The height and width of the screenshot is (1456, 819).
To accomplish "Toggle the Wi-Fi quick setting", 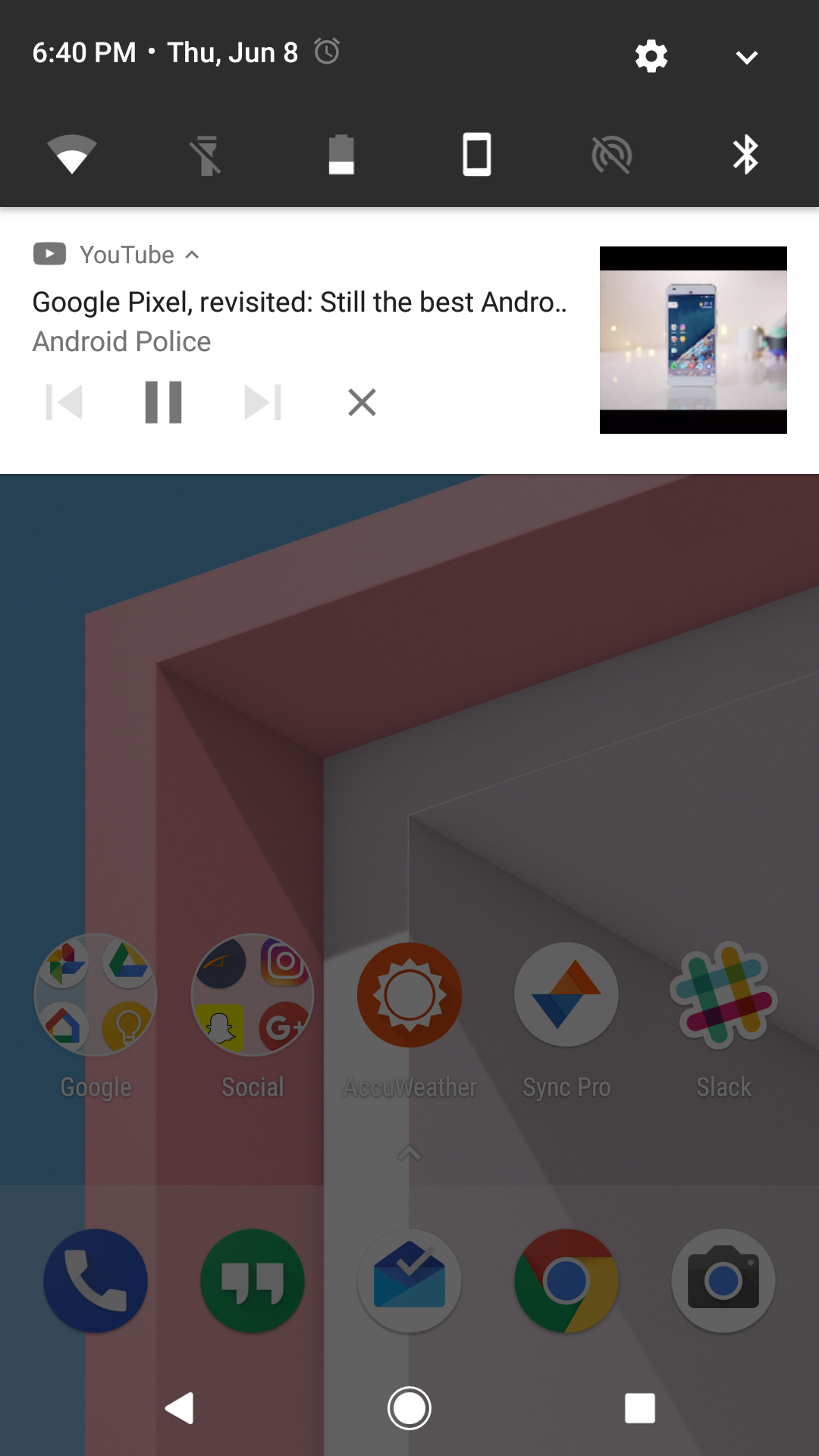I will [x=72, y=155].
